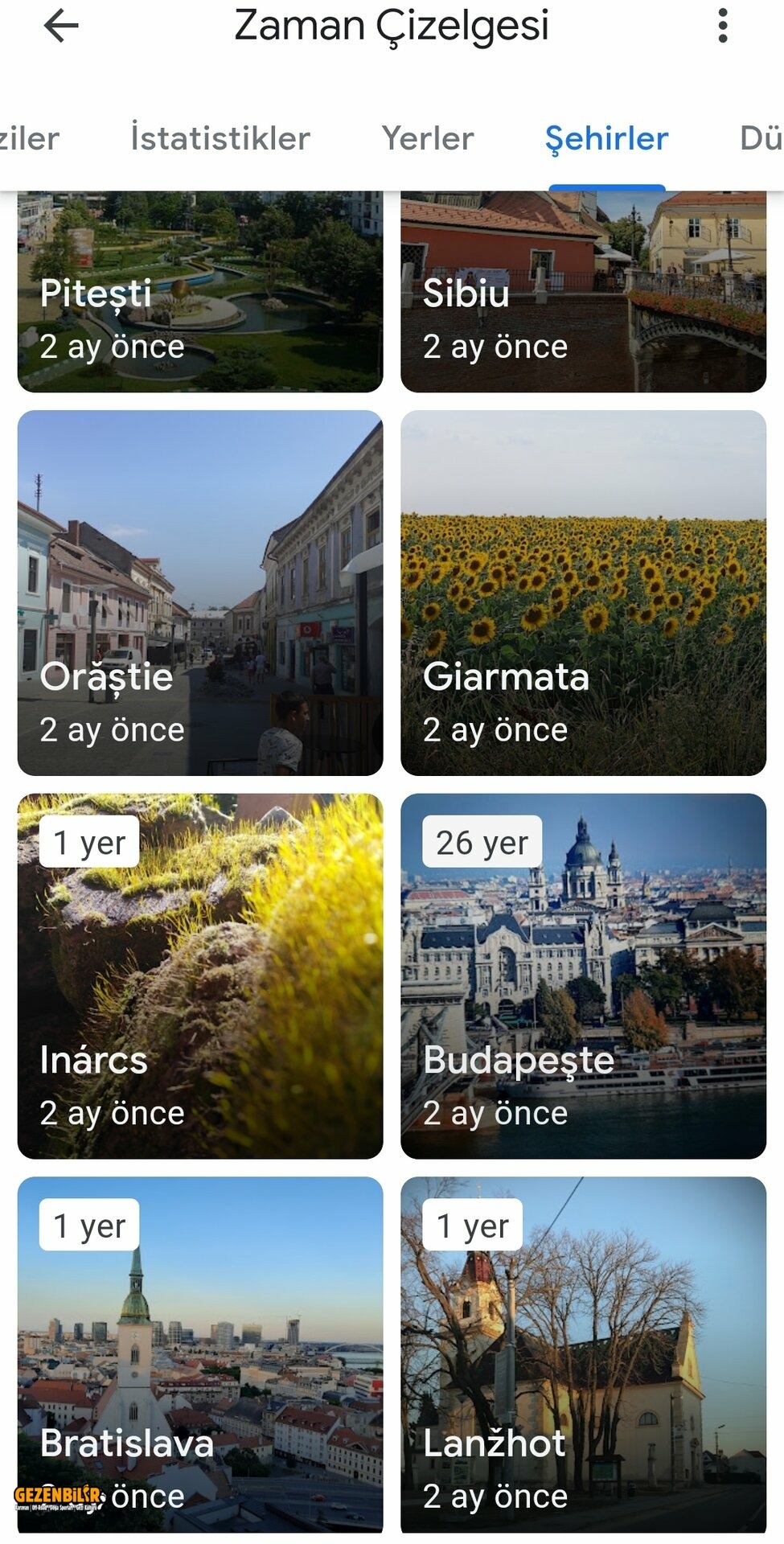Viewport: 784px width, 1544px height.
Task: Switch to the İstatistikler tab
Action: 220,138
